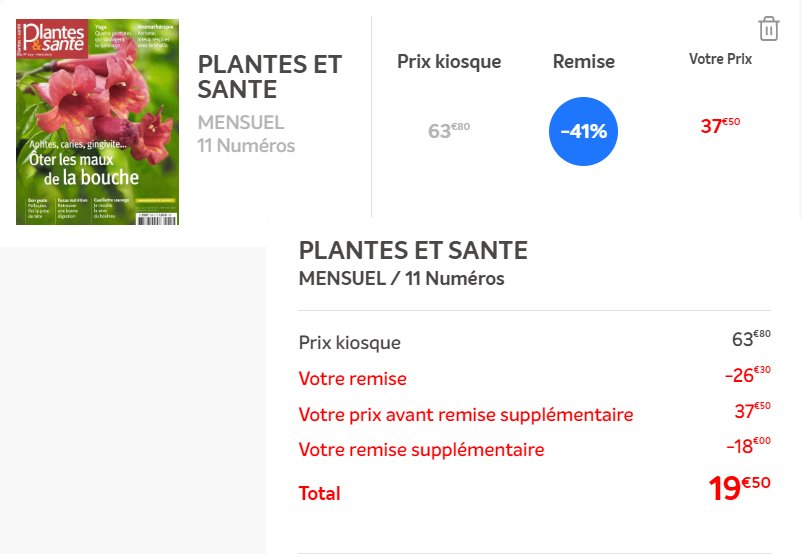Open the Plantes et Sante magazine cover
This screenshot has height=554, width=802.
click(x=97, y=121)
